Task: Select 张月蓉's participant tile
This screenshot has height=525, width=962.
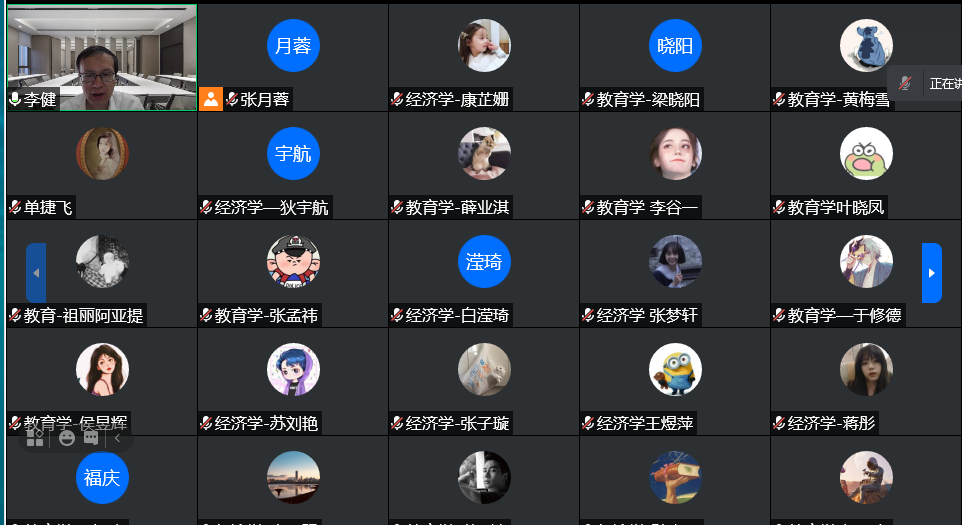Action: pos(293,55)
